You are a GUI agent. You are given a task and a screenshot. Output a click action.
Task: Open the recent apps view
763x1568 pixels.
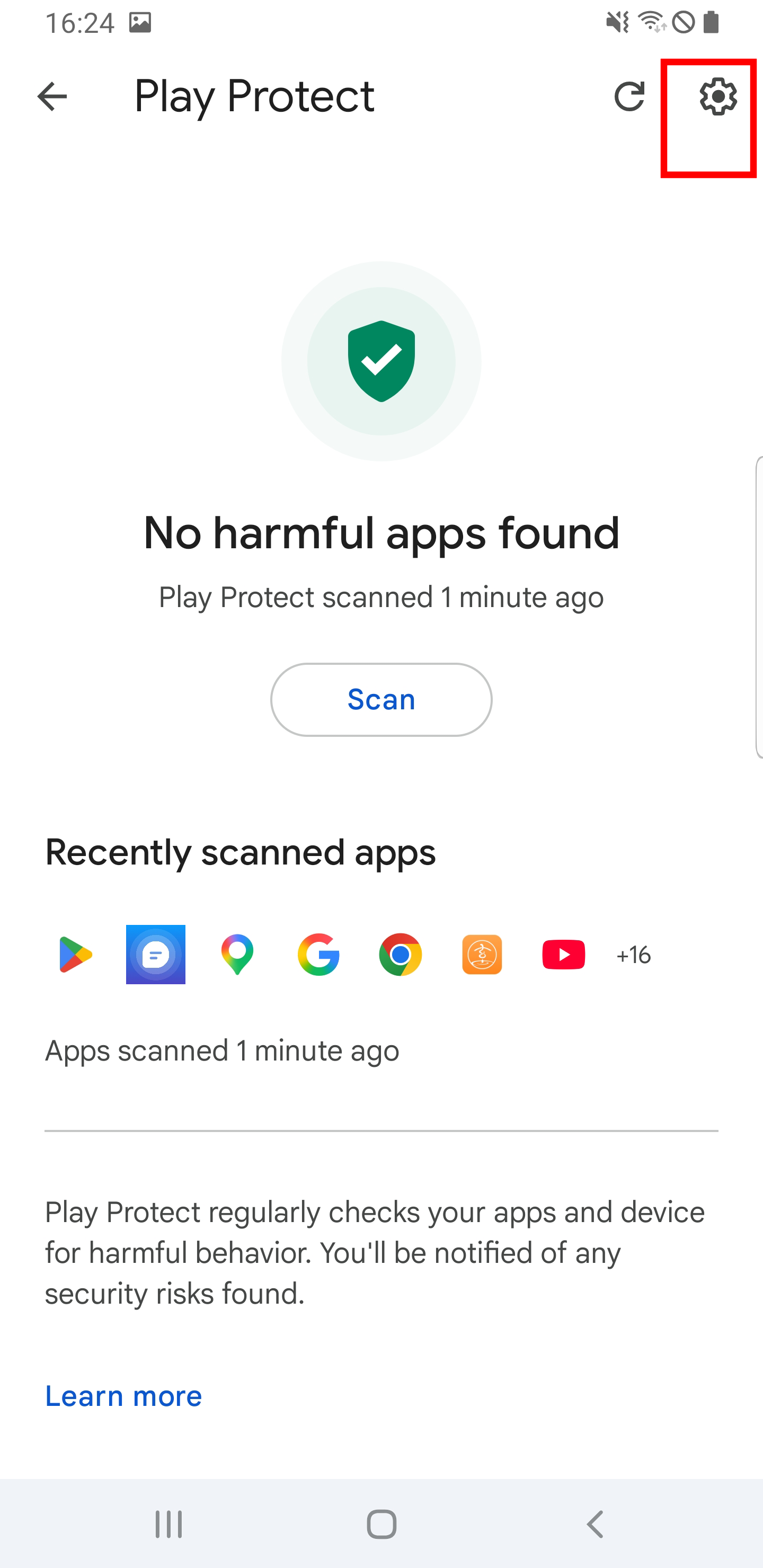click(x=168, y=1524)
